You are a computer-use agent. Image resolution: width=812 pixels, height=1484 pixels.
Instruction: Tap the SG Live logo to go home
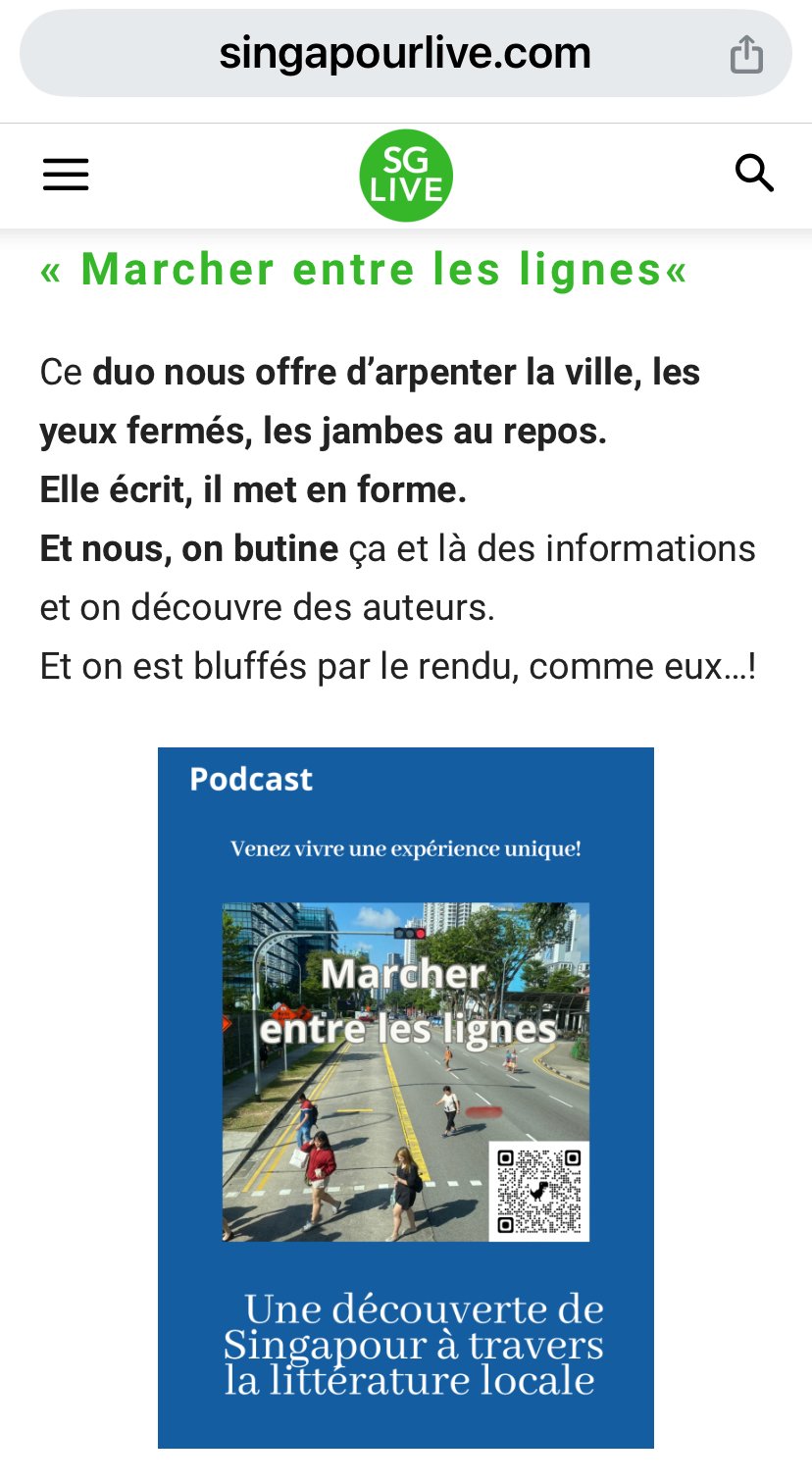pyautogui.click(x=406, y=176)
